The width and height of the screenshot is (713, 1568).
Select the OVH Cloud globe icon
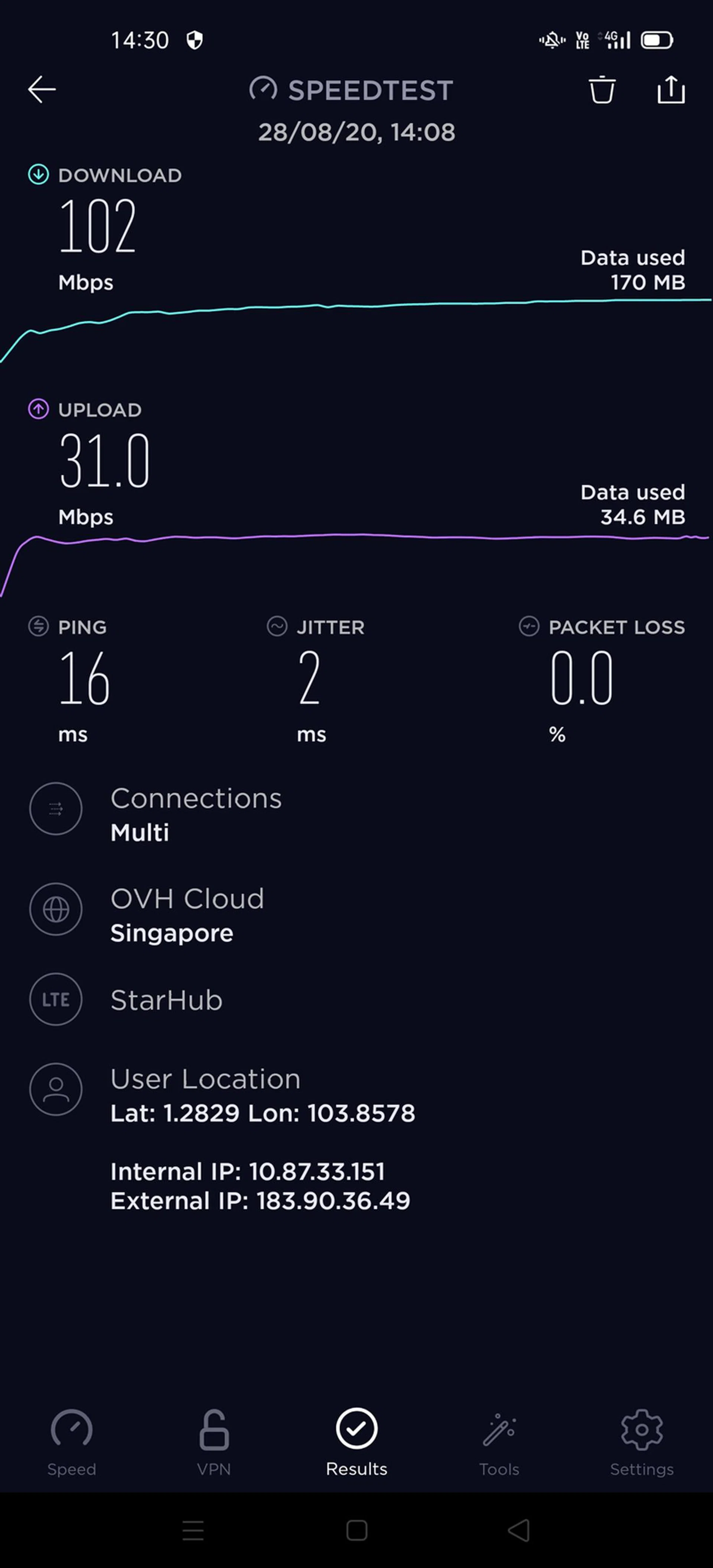55,909
